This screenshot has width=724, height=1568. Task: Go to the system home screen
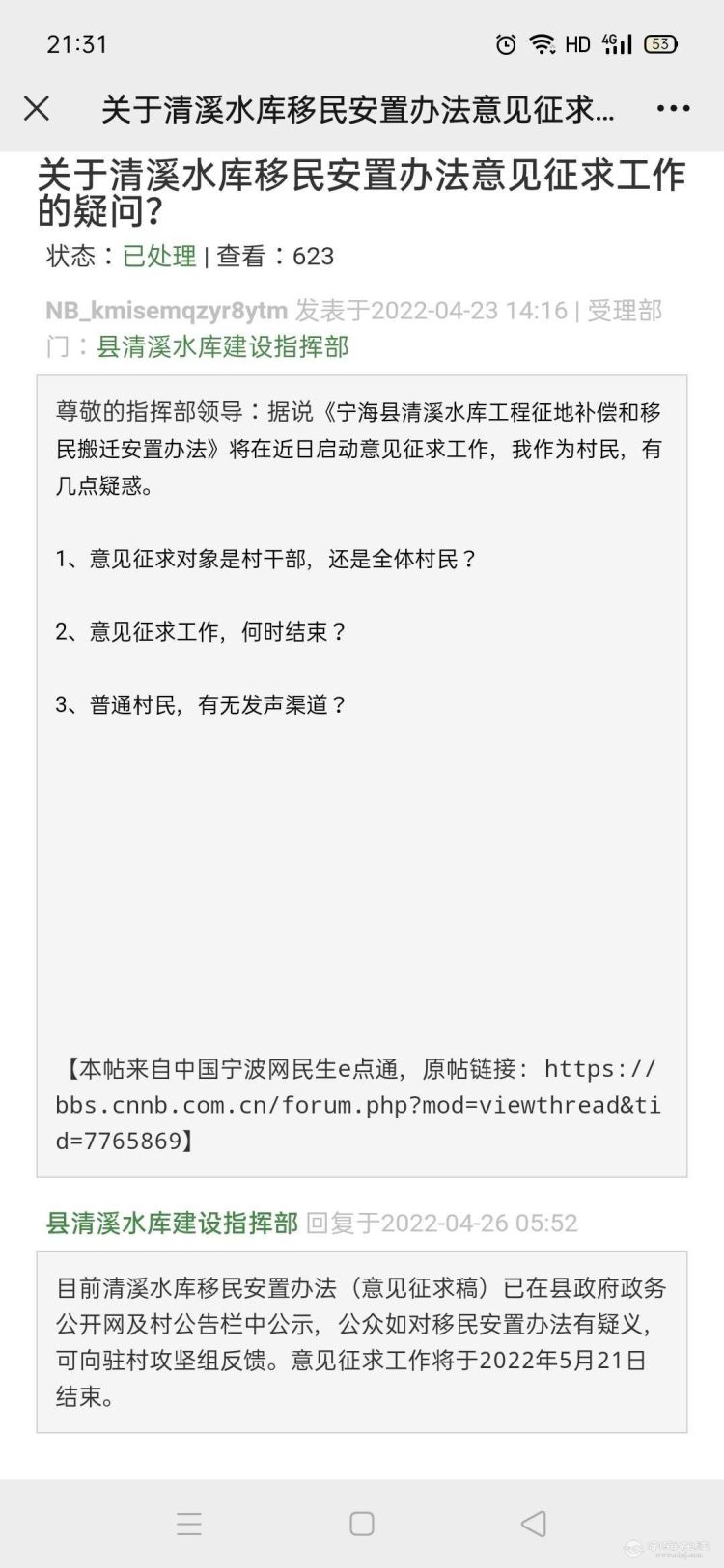[x=362, y=1524]
